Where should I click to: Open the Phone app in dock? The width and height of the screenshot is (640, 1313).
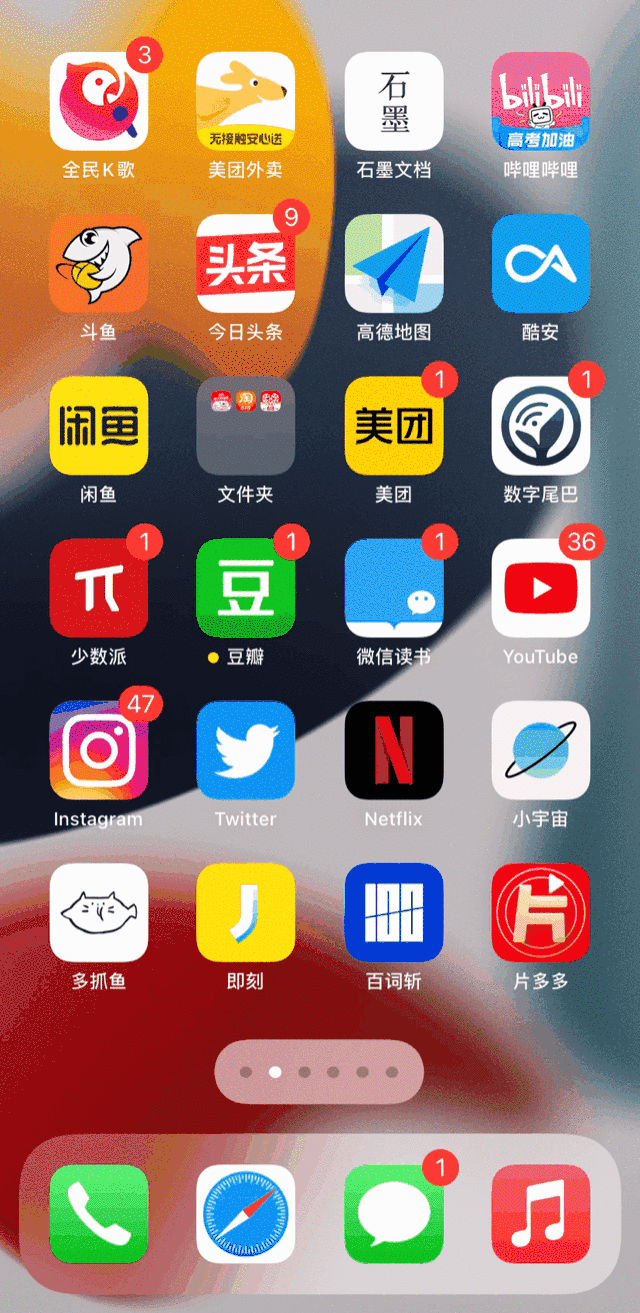[x=98, y=1214]
